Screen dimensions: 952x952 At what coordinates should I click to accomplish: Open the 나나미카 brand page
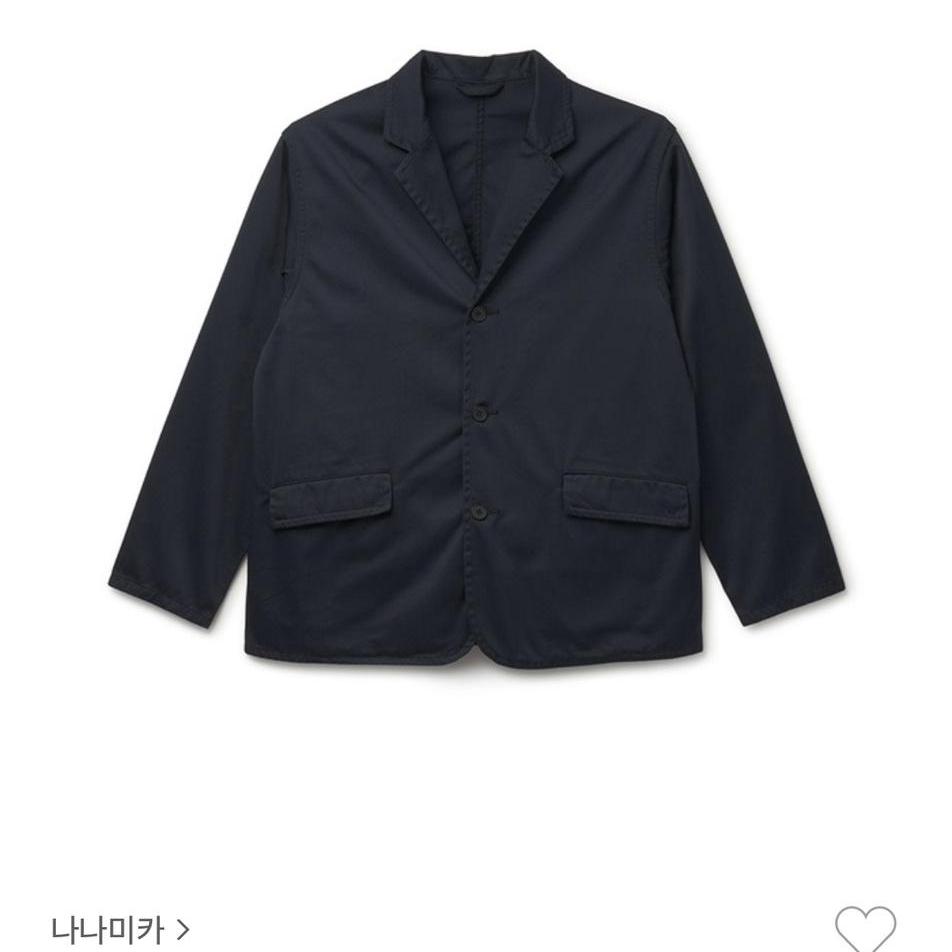click(x=120, y=930)
